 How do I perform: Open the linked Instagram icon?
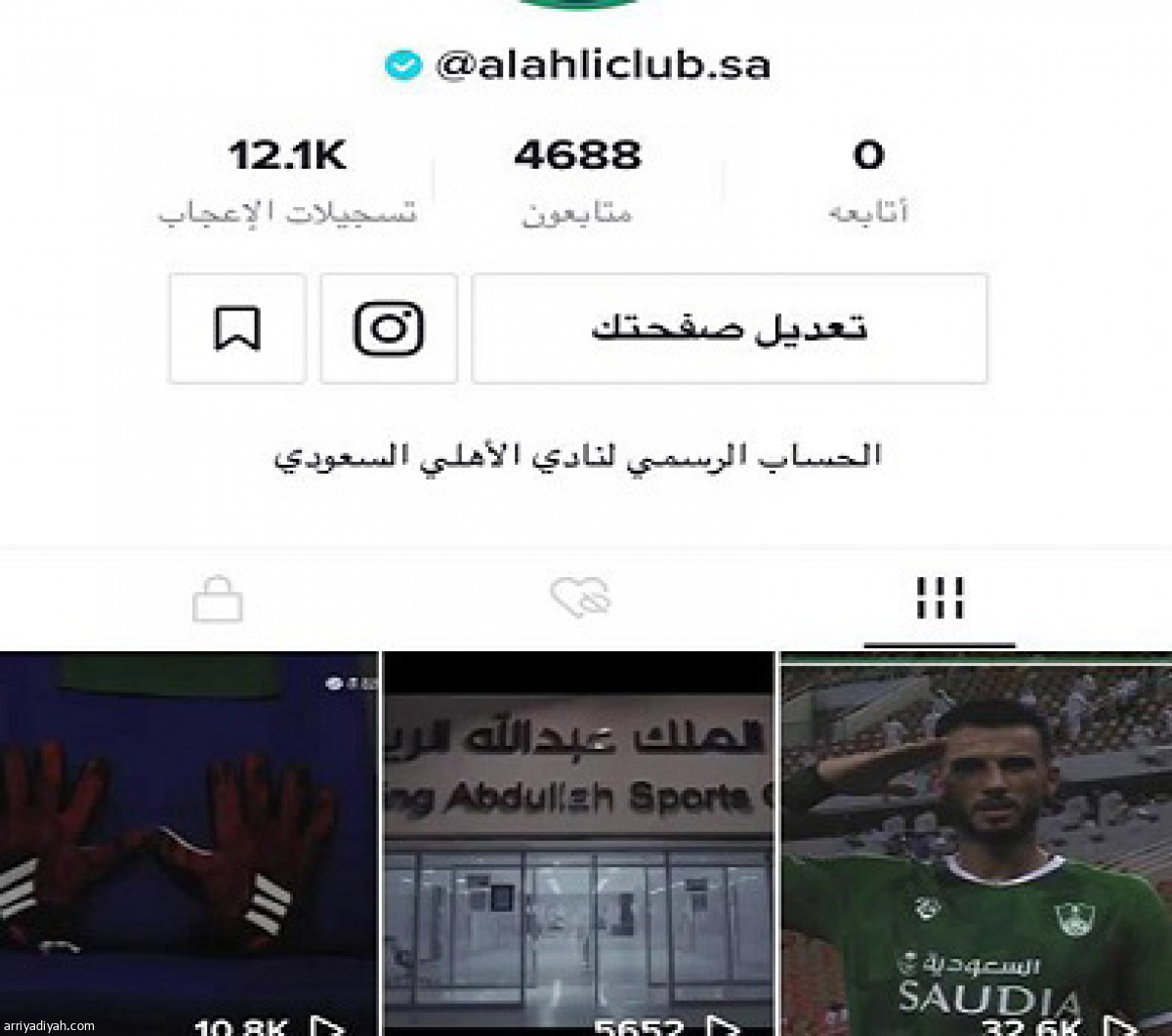[389, 328]
